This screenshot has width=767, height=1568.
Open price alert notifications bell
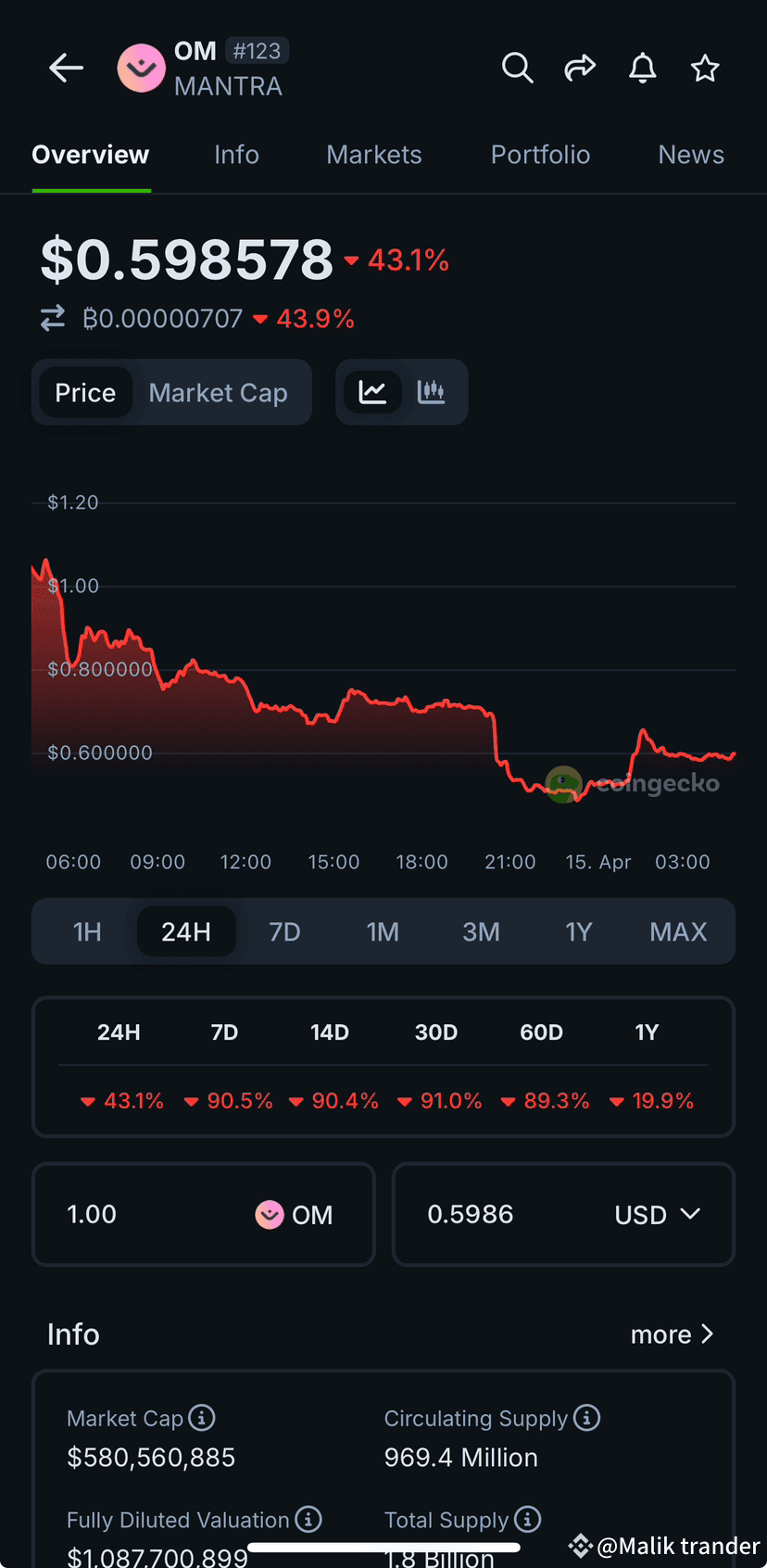642,68
